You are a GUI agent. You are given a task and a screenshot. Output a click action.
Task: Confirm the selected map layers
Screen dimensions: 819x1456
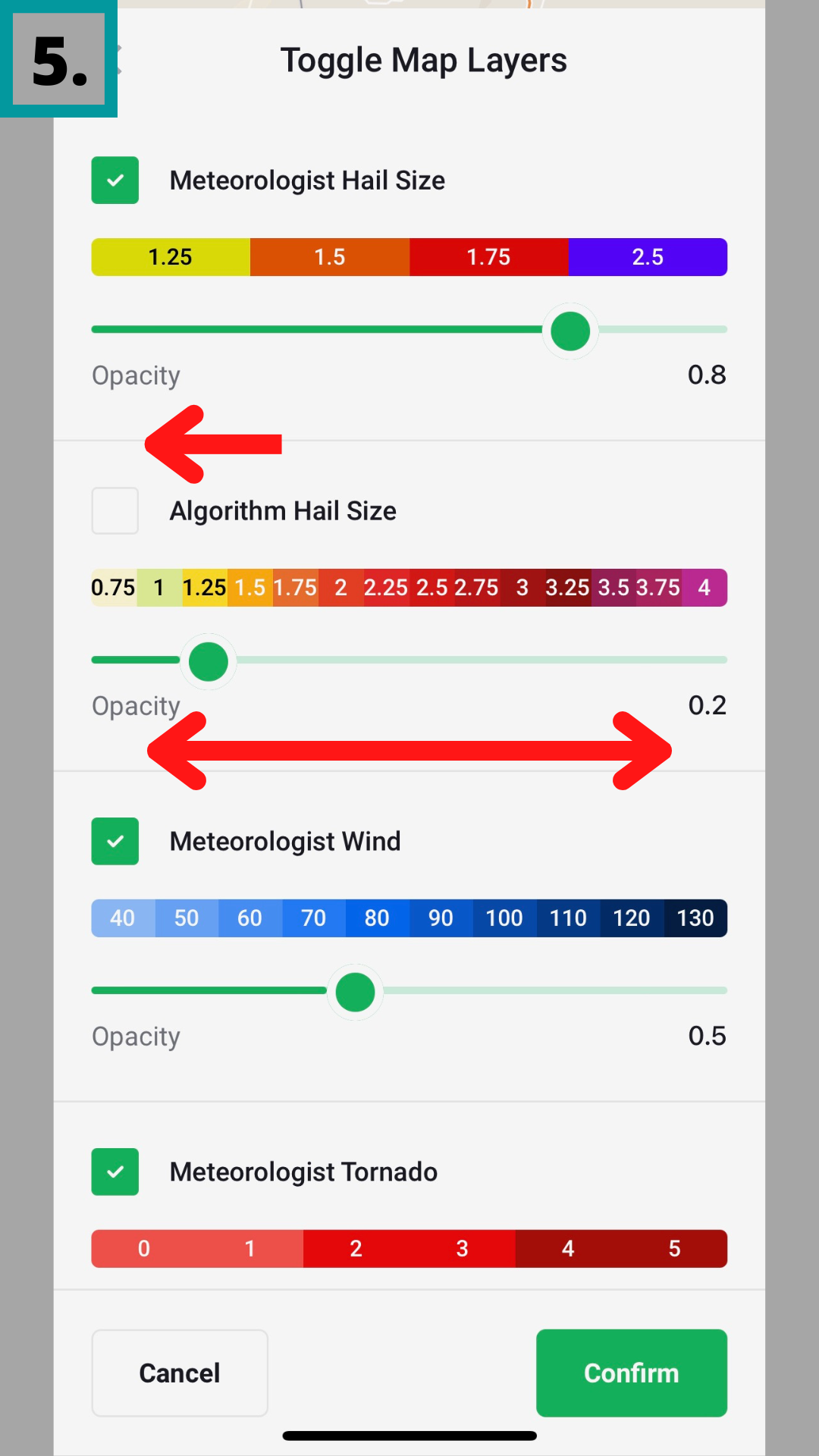point(631,1373)
